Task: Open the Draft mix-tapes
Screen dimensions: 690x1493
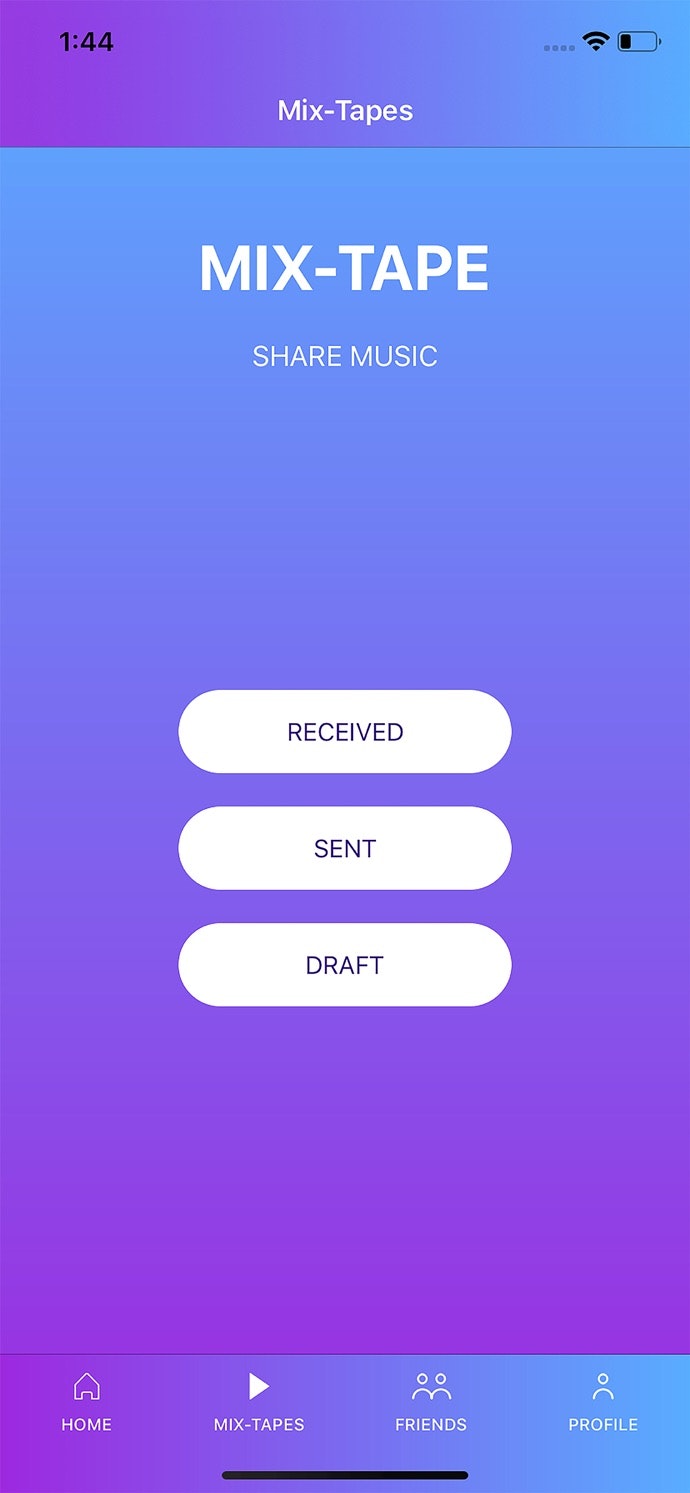Action: pos(345,965)
